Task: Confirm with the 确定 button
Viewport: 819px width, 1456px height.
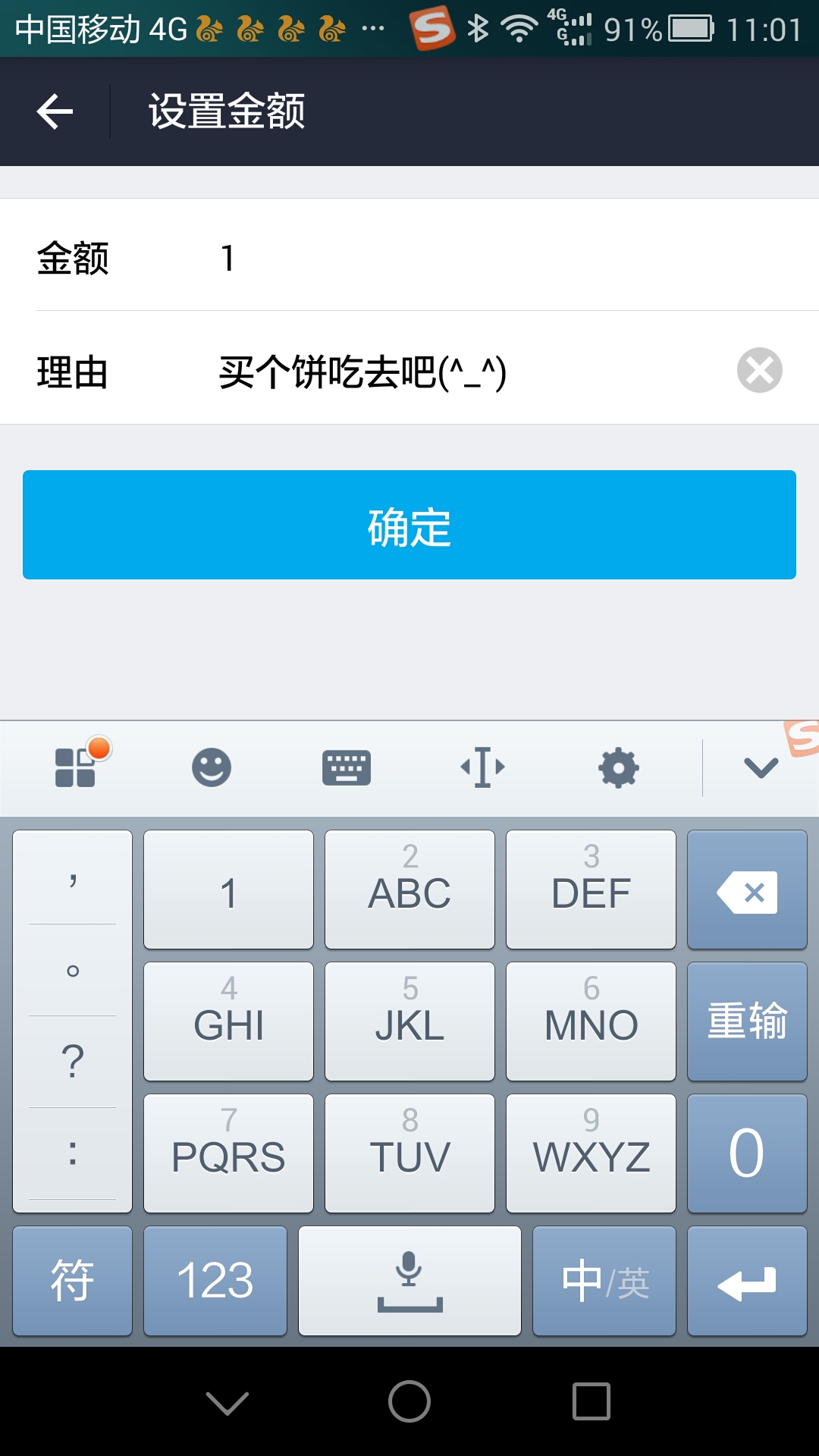Action: (x=409, y=525)
